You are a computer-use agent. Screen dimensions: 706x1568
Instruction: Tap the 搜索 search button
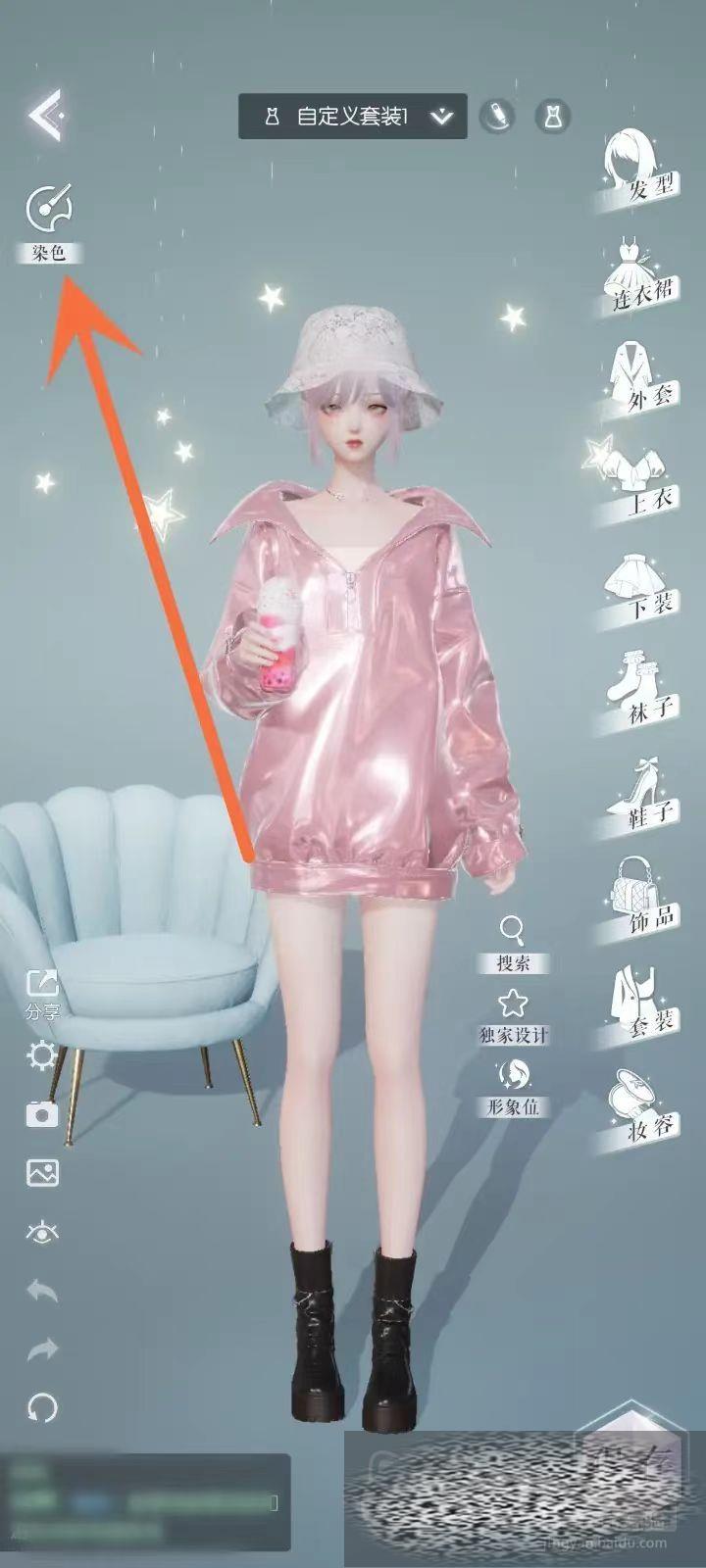[513, 943]
